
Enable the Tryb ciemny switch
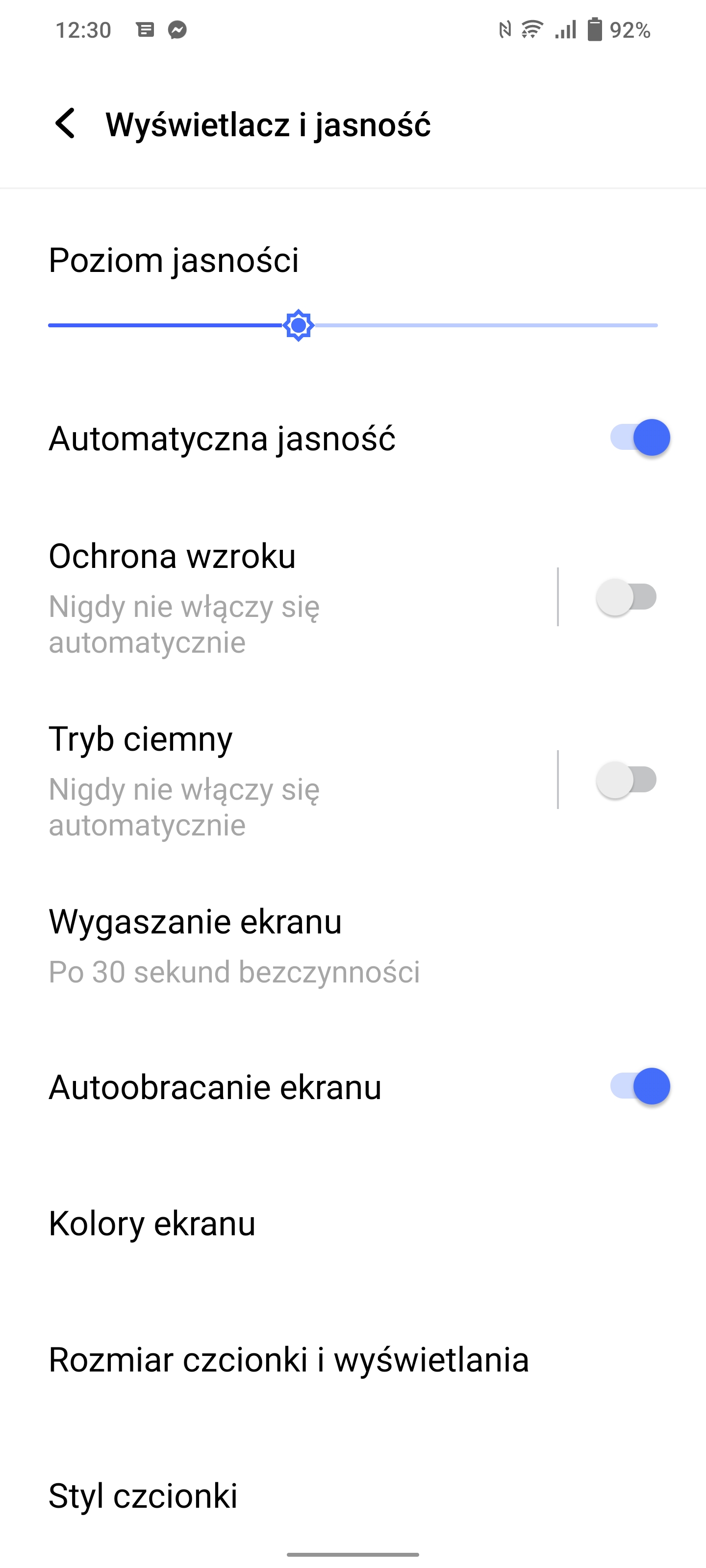pyautogui.click(x=627, y=780)
